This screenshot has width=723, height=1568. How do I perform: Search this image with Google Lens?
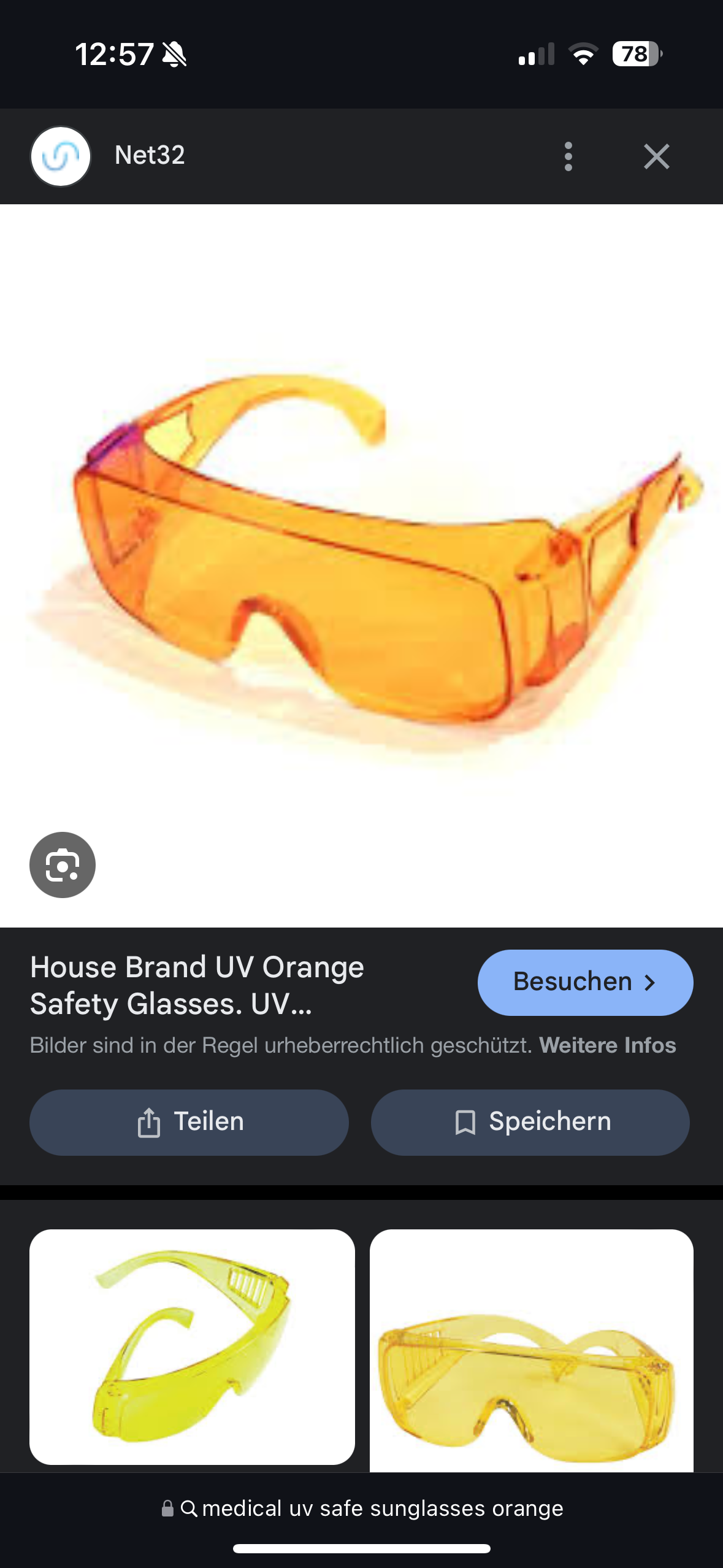coord(63,864)
